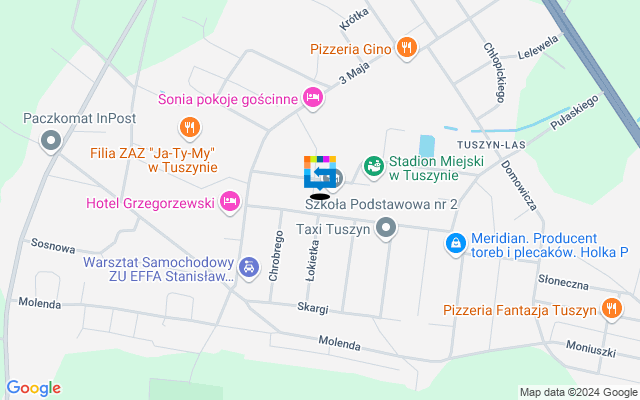Tap the Paczkomat InPost pin
Image resolution: width=640 pixels, height=400 pixels.
click(x=50, y=142)
